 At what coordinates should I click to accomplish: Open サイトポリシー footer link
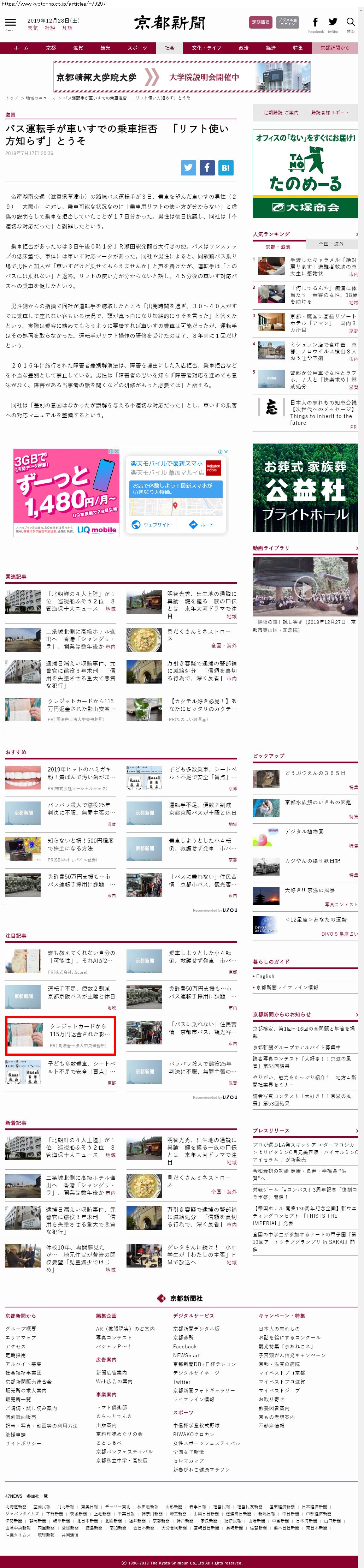click(24, 1443)
